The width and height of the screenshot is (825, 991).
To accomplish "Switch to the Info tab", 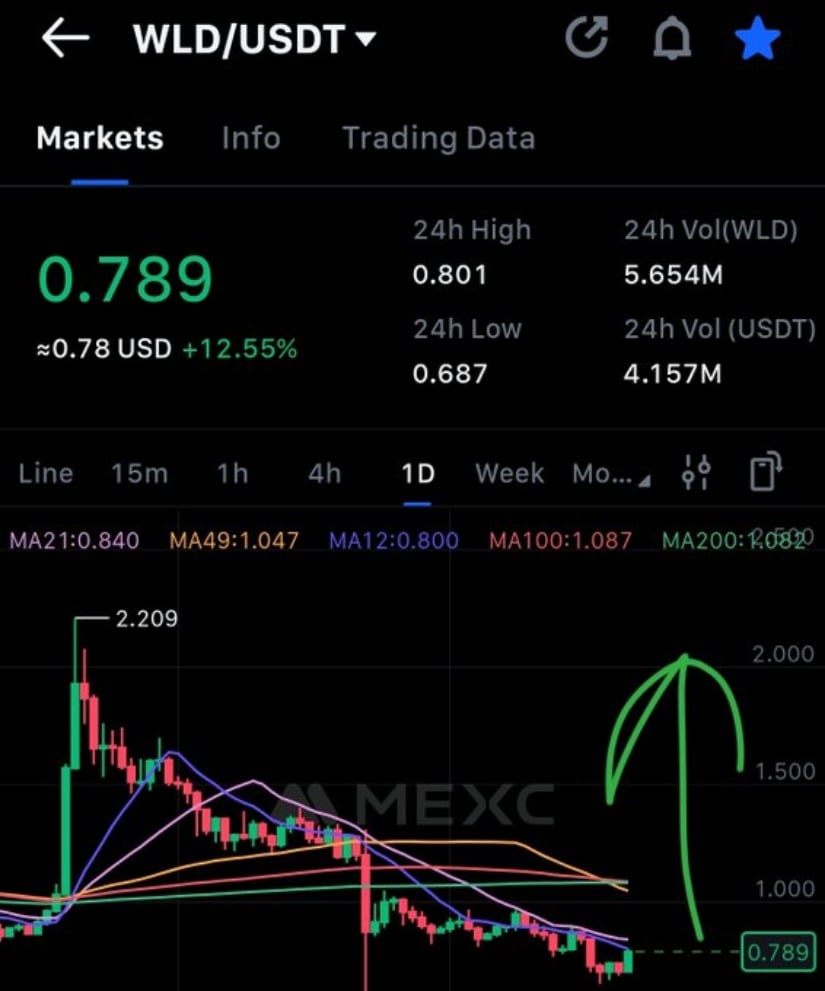I will coord(250,138).
